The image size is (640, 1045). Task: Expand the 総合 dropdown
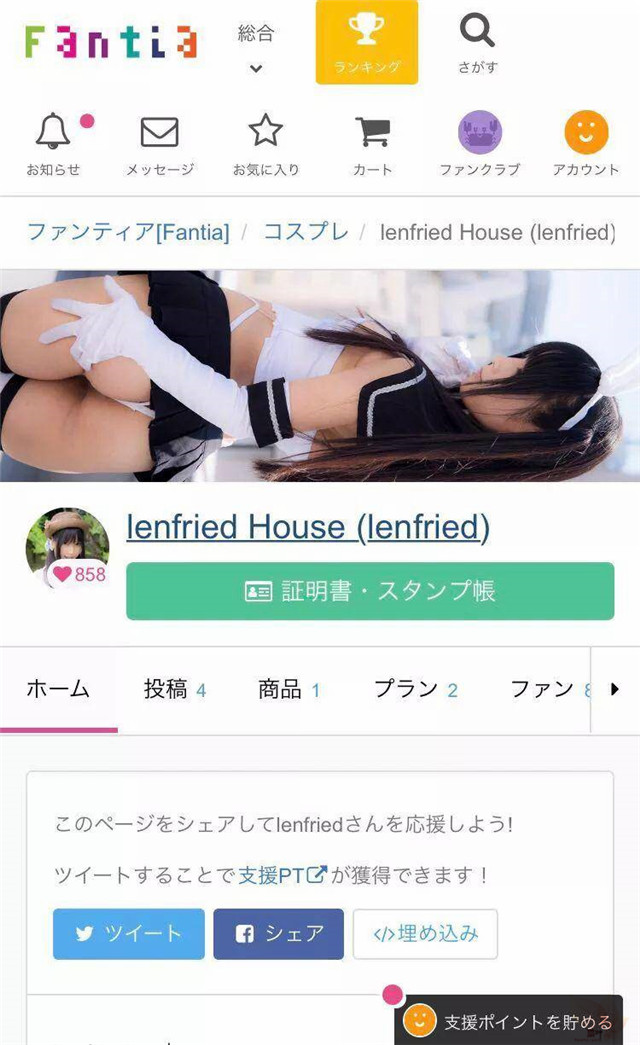[x=256, y=48]
